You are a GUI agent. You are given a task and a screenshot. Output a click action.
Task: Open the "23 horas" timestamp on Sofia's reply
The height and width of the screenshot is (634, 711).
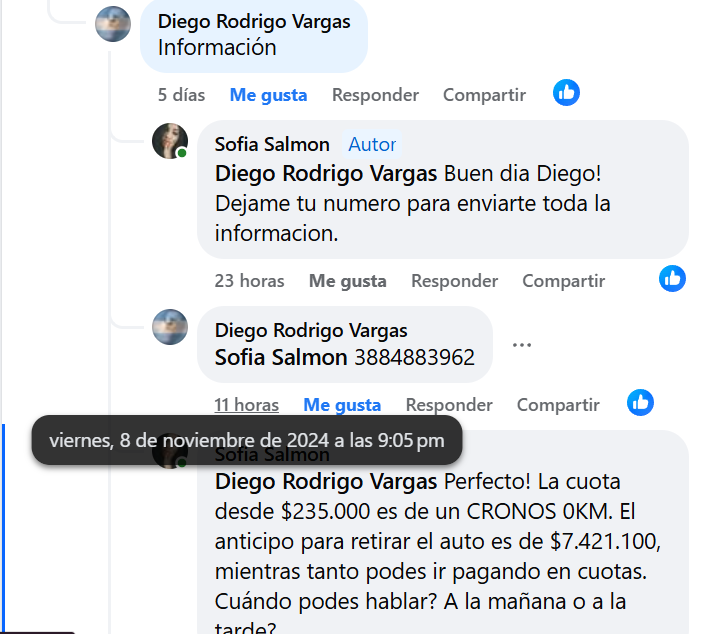pyautogui.click(x=249, y=281)
